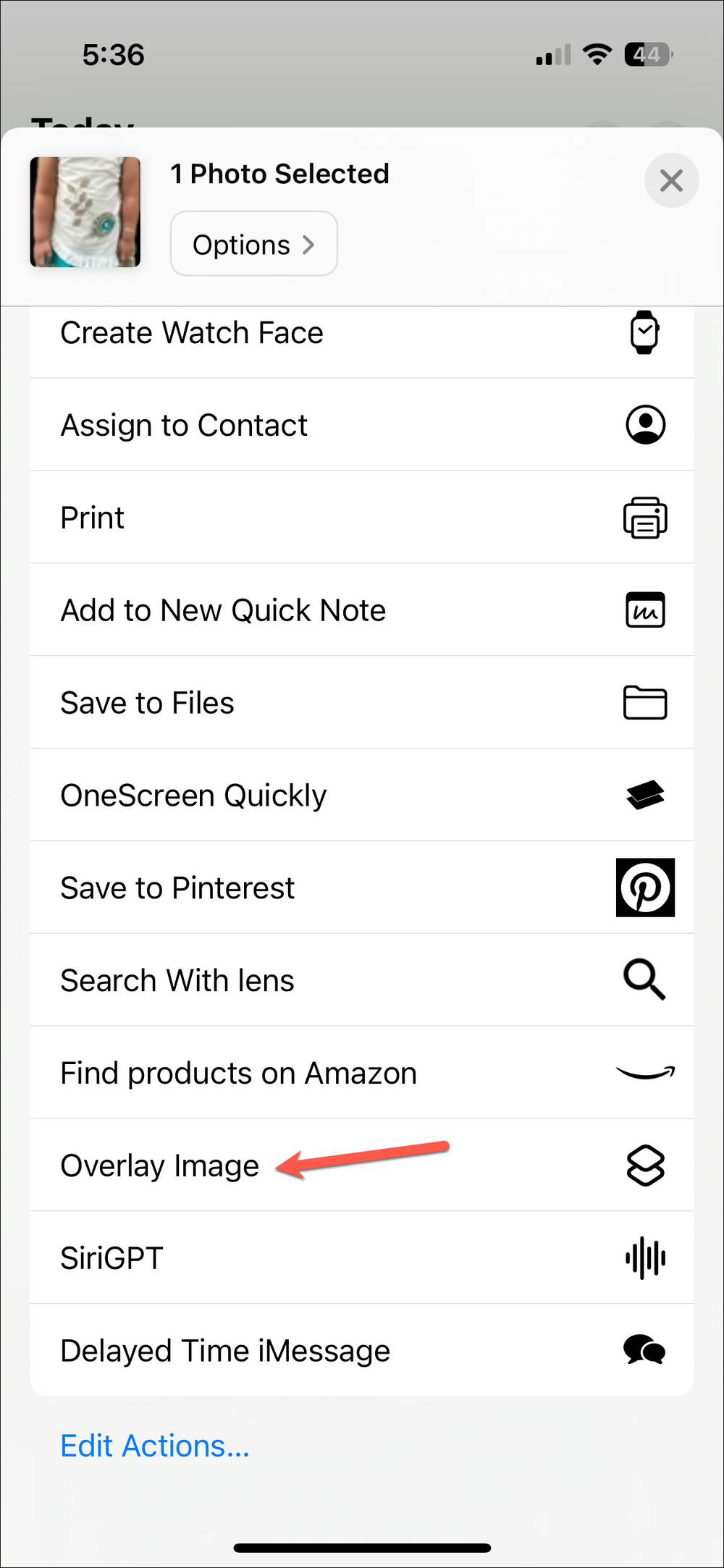Tap the Pinterest logo icon
Screen dimensions: 724x1568
pos(644,888)
